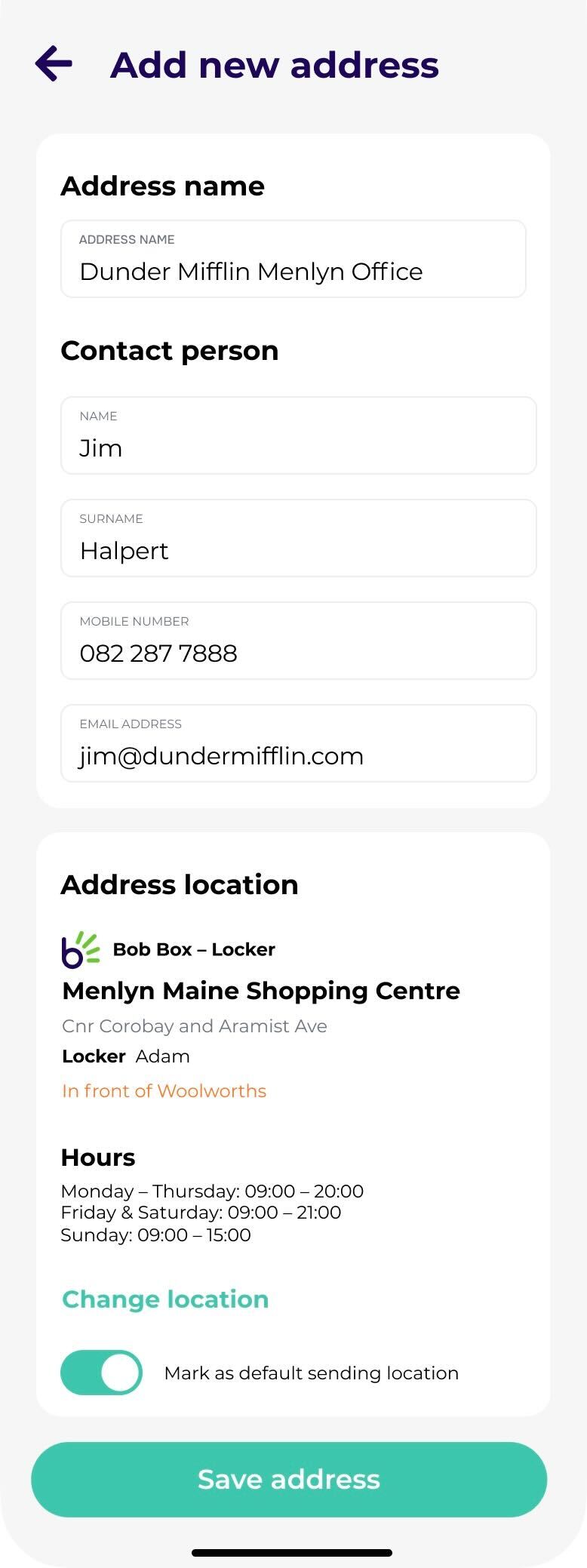
Task: Edit the Surname field containing Halpert
Action: 298,539
